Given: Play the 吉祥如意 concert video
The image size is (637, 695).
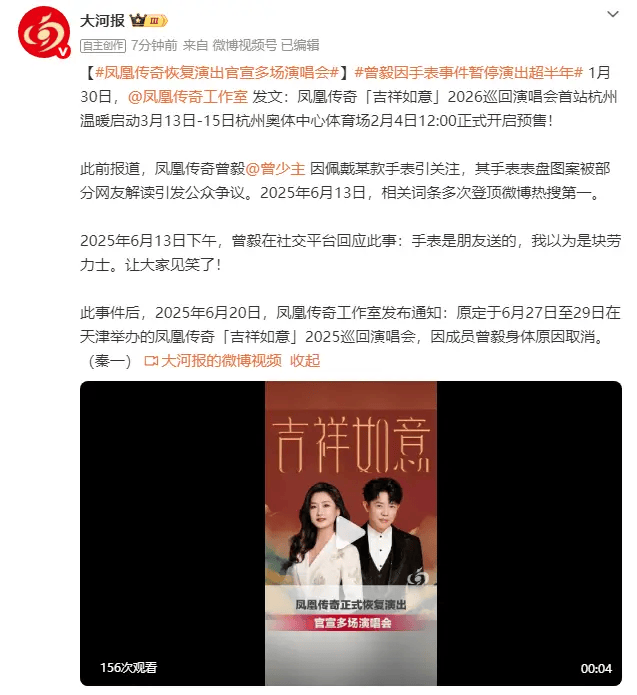Looking at the screenshot, I should click(350, 533).
